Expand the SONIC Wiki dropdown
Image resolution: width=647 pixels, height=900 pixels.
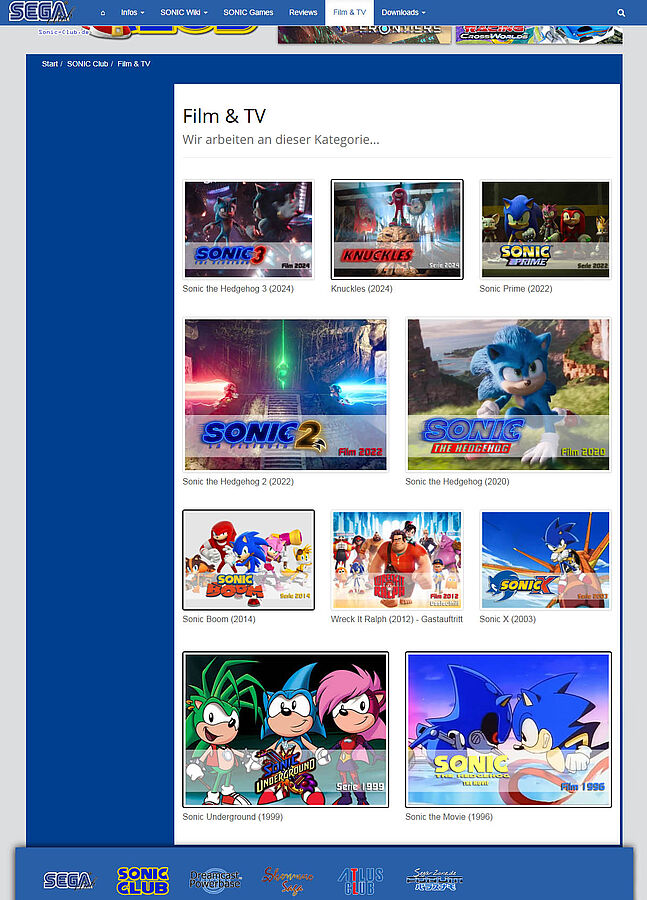184,13
